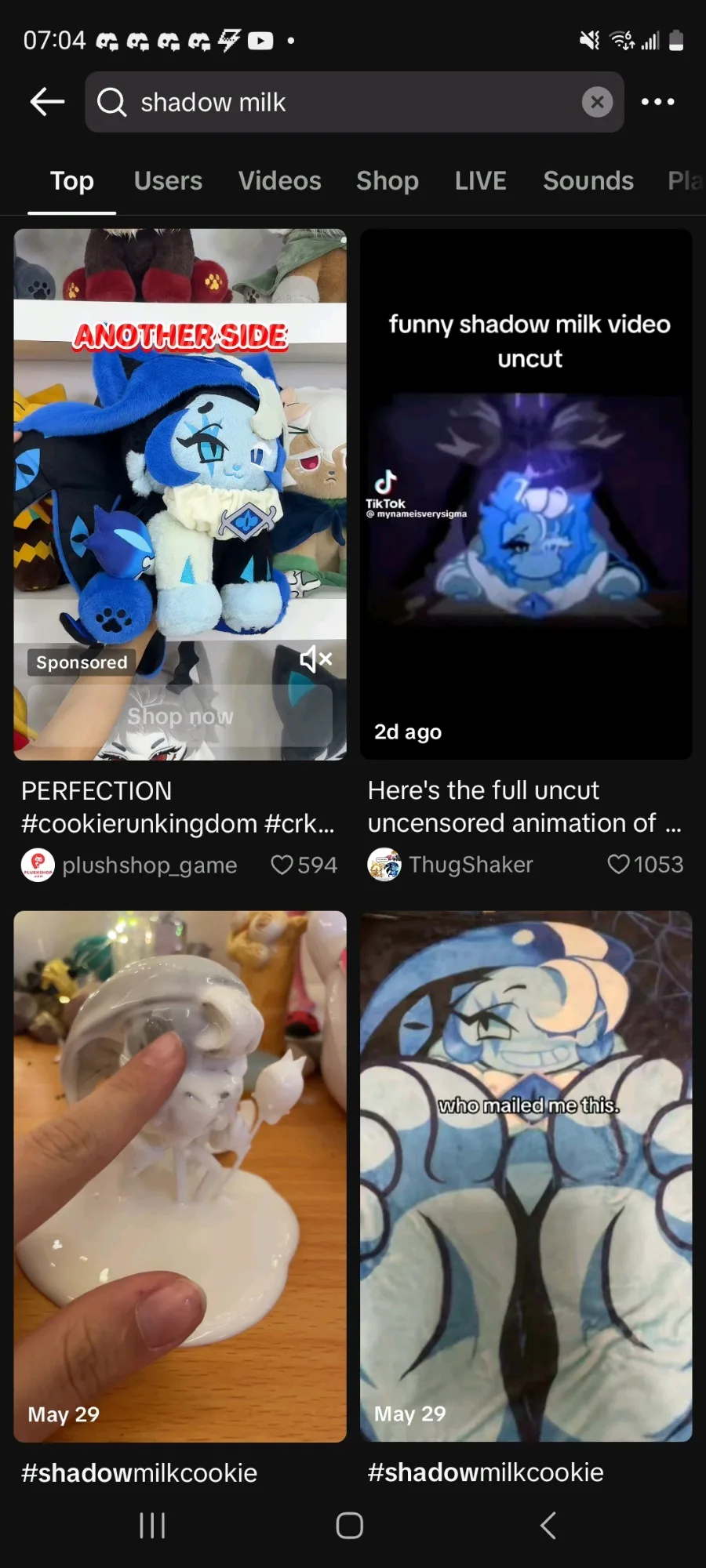Open plushshop_game's profile
706x1568 pixels.
[x=129, y=865]
